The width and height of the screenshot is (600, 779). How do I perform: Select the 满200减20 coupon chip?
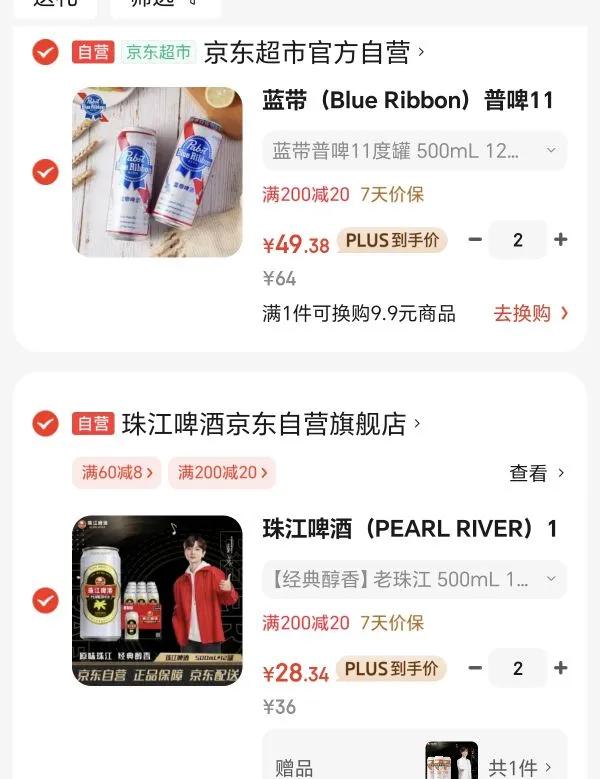point(222,472)
